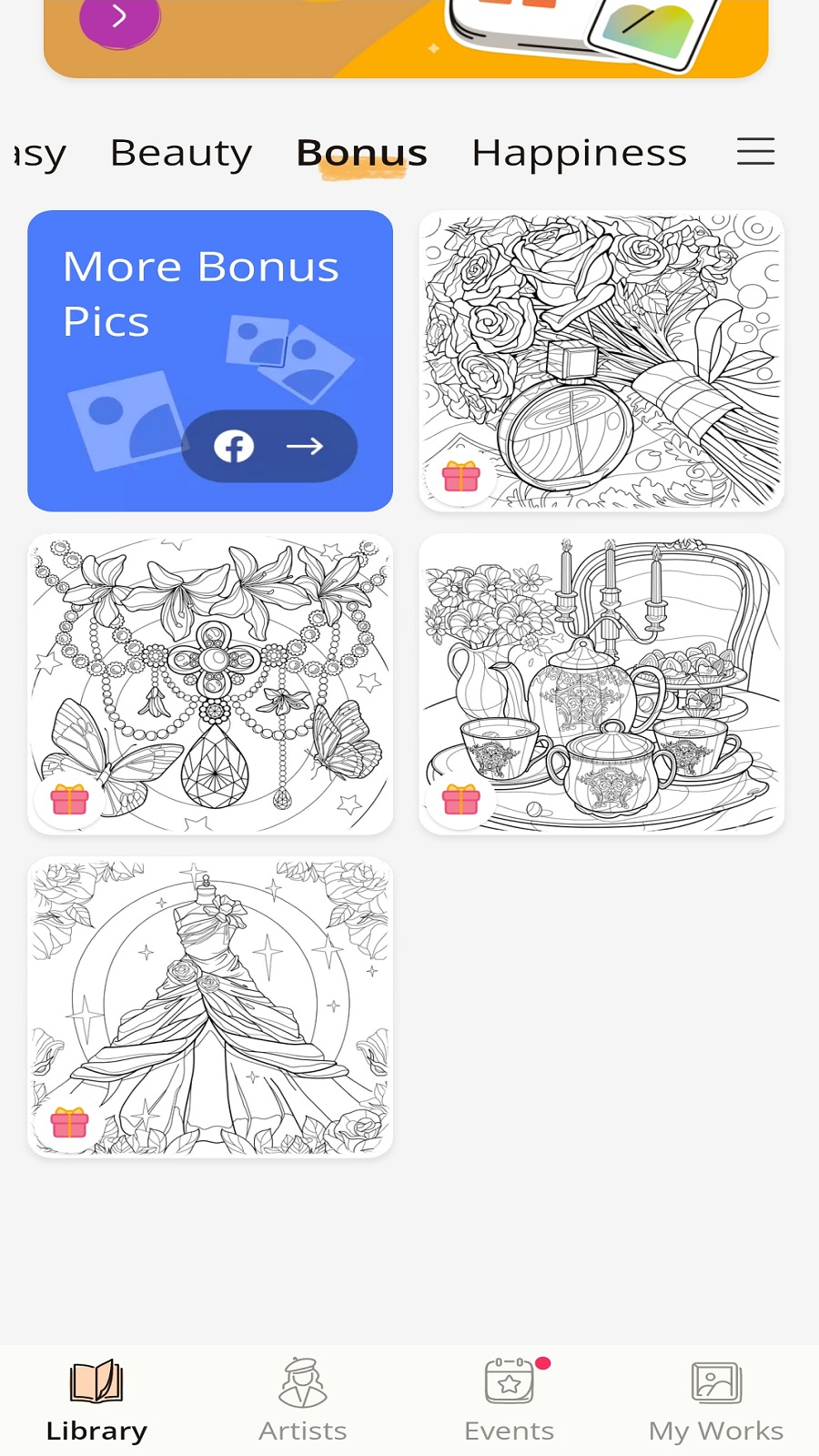The height and width of the screenshot is (1456, 819).
Task: Open the teapot and teacups picture
Action: pos(601,683)
